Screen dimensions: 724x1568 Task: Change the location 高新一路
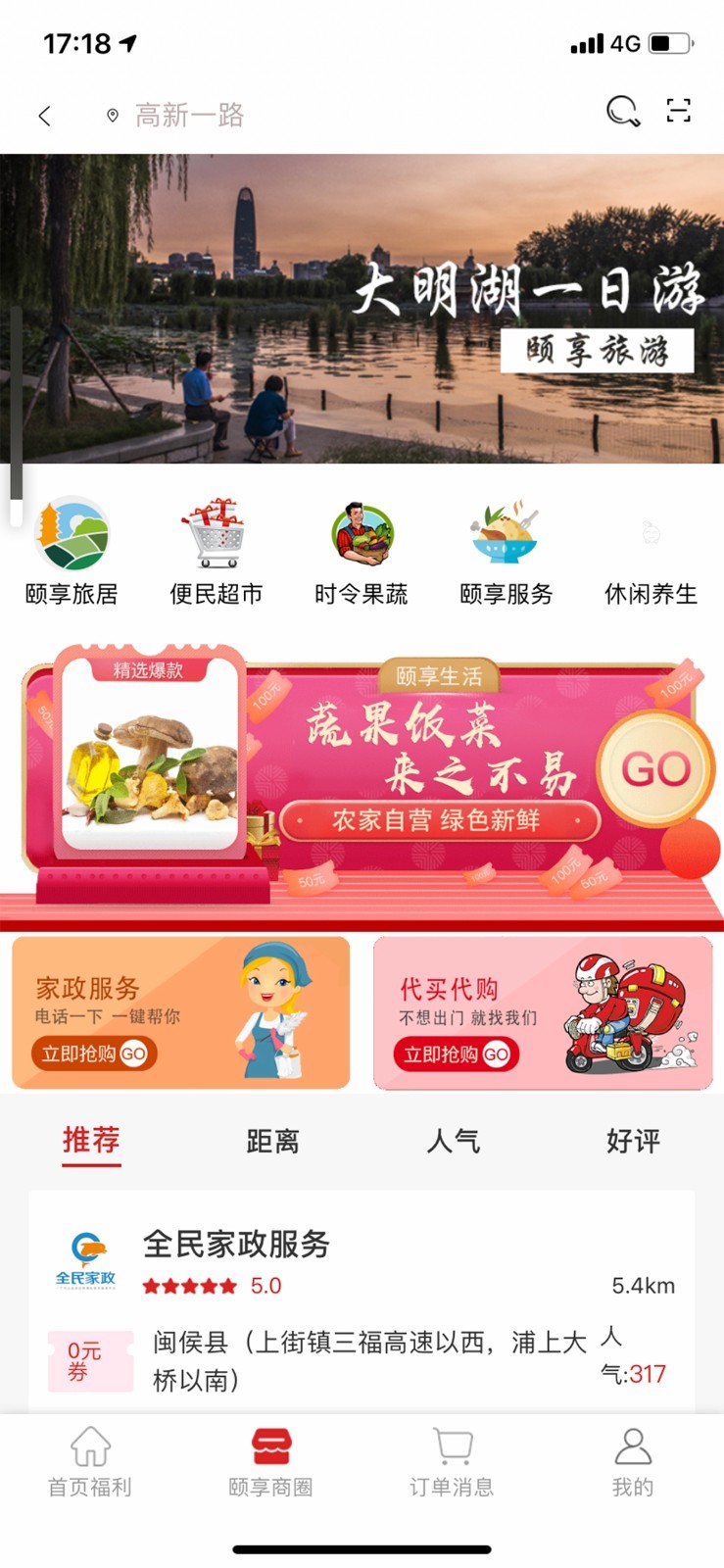pyautogui.click(x=188, y=116)
